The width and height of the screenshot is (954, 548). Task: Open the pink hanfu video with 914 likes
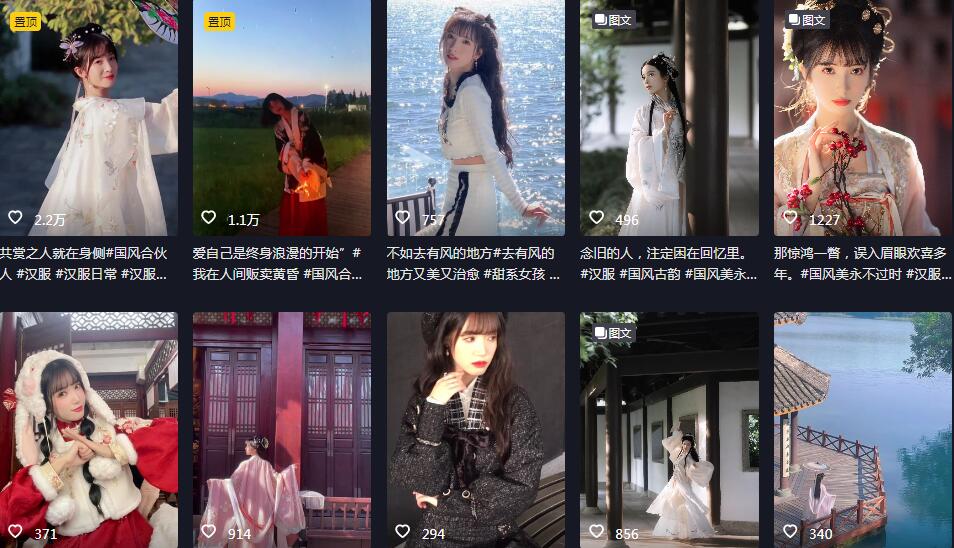281,430
